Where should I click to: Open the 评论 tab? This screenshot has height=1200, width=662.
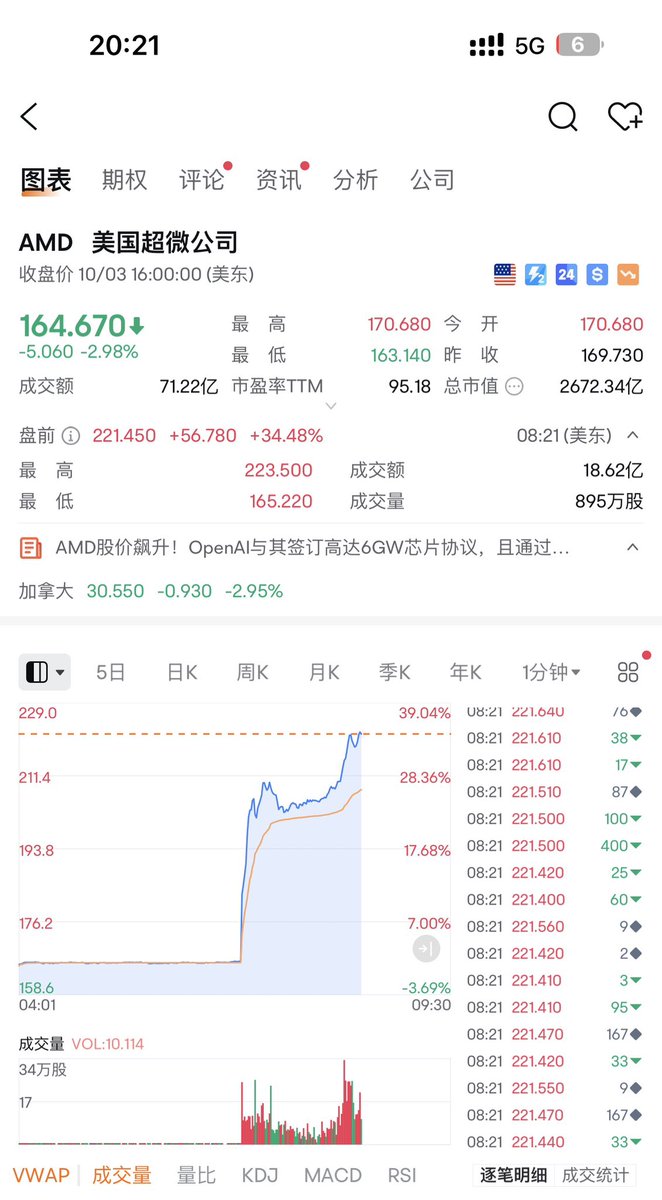pyautogui.click(x=201, y=180)
